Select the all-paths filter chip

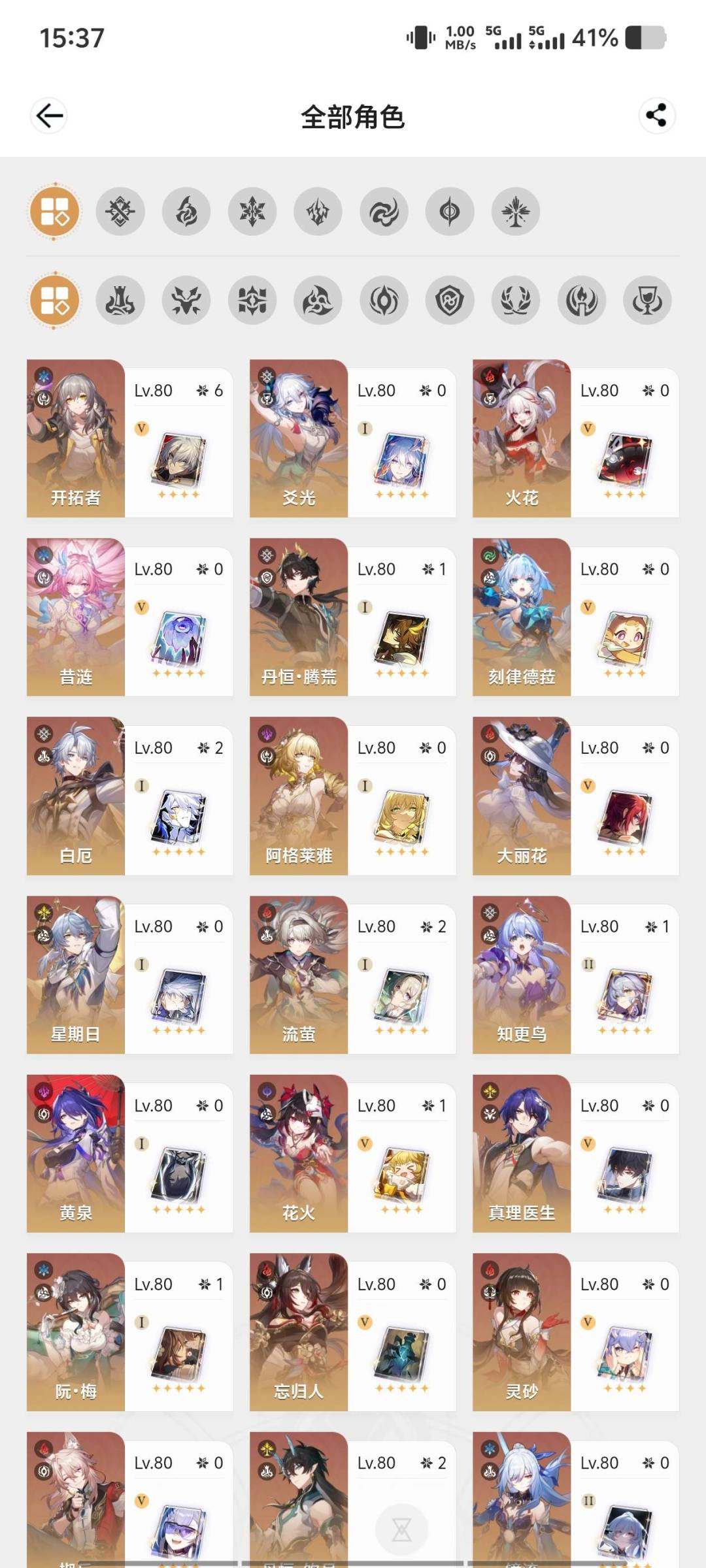click(x=55, y=301)
